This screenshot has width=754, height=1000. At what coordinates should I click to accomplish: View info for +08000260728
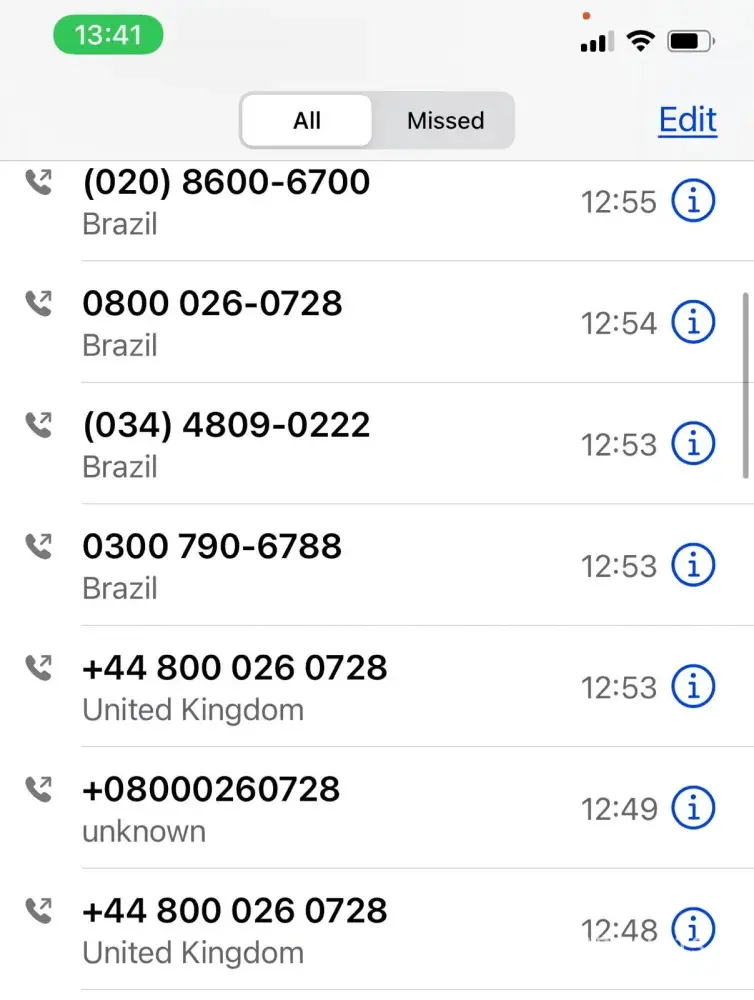(x=693, y=808)
